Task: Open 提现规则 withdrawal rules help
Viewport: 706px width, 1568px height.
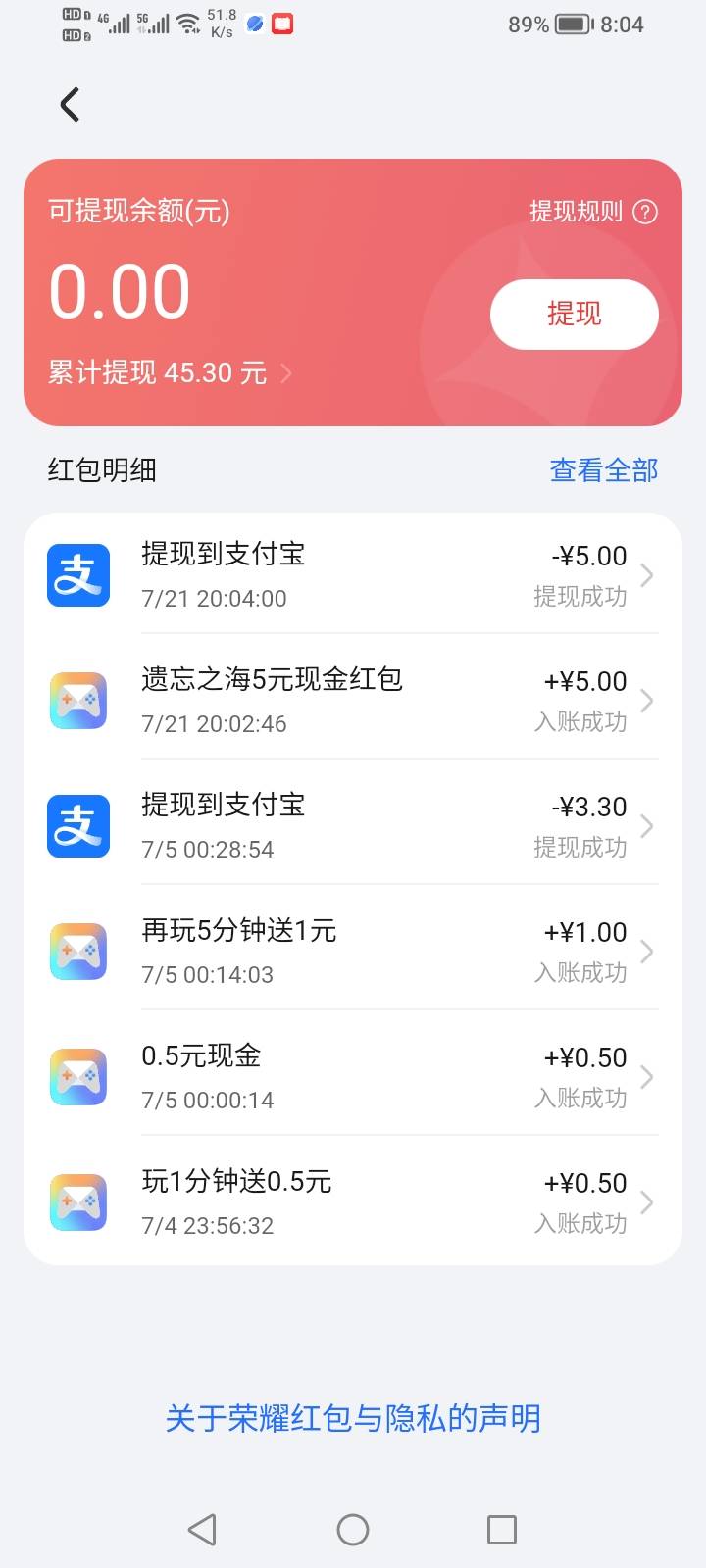Action: pos(593,212)
